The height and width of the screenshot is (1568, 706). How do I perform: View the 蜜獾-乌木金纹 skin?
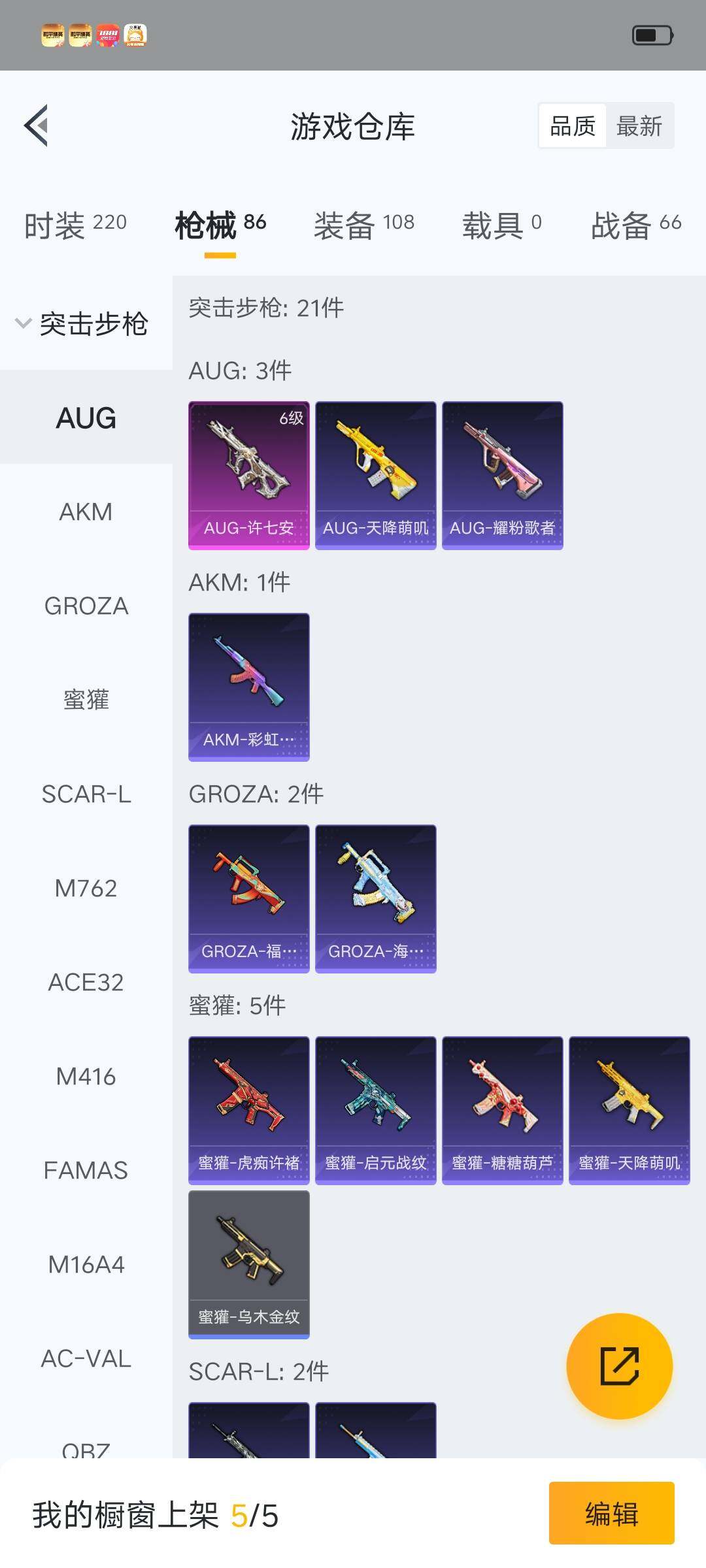click(248, 1264)
